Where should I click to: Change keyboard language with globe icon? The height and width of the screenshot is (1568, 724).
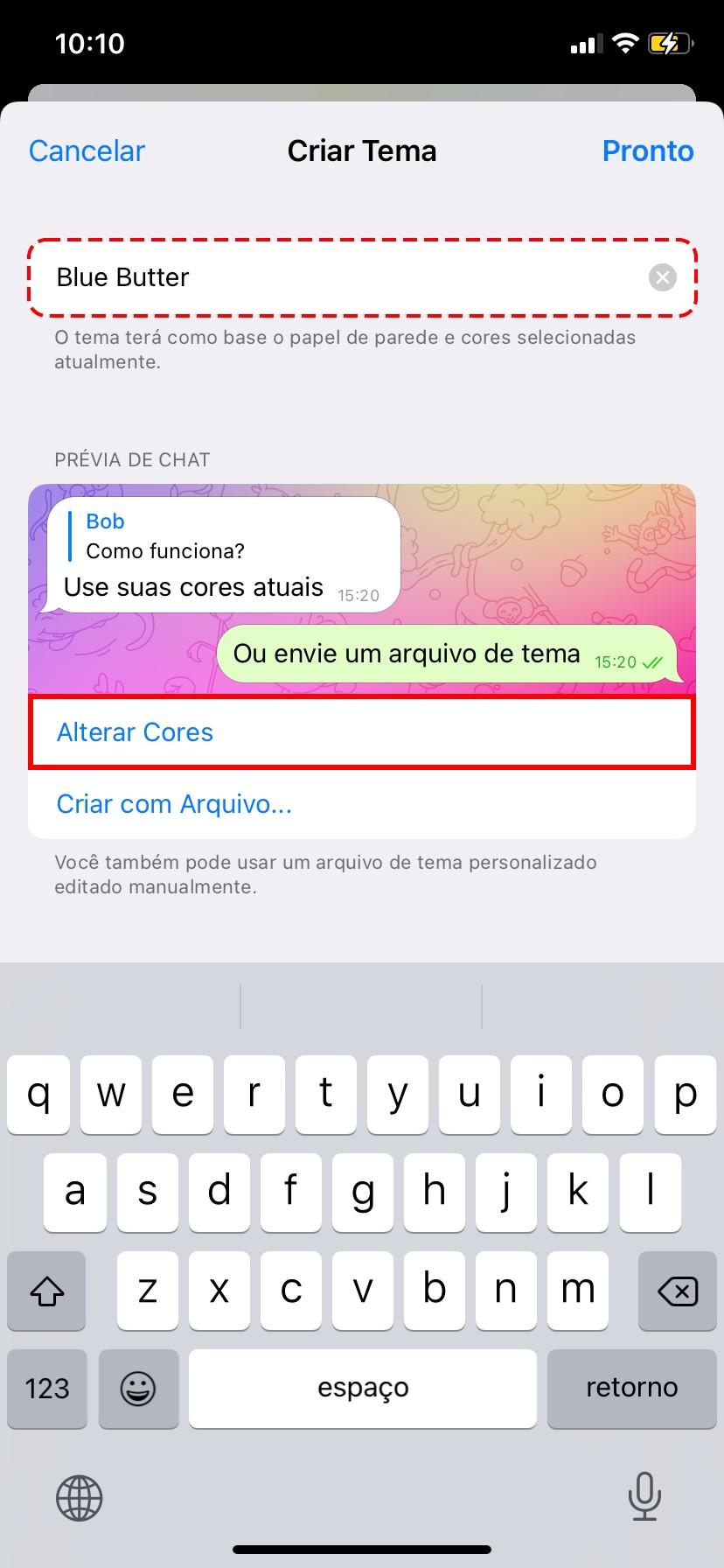(80, 1497)
